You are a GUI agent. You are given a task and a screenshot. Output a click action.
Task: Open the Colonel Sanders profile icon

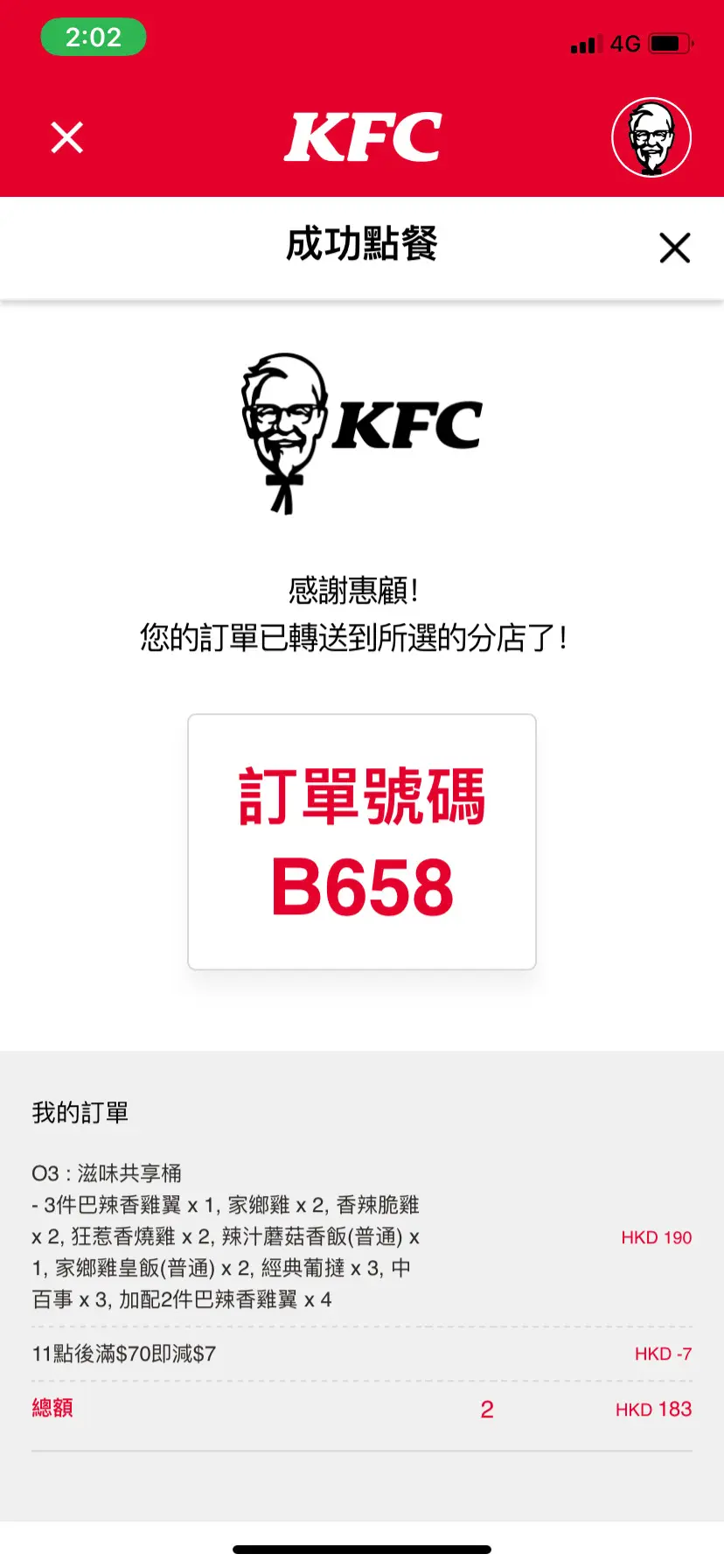point(651,137)
